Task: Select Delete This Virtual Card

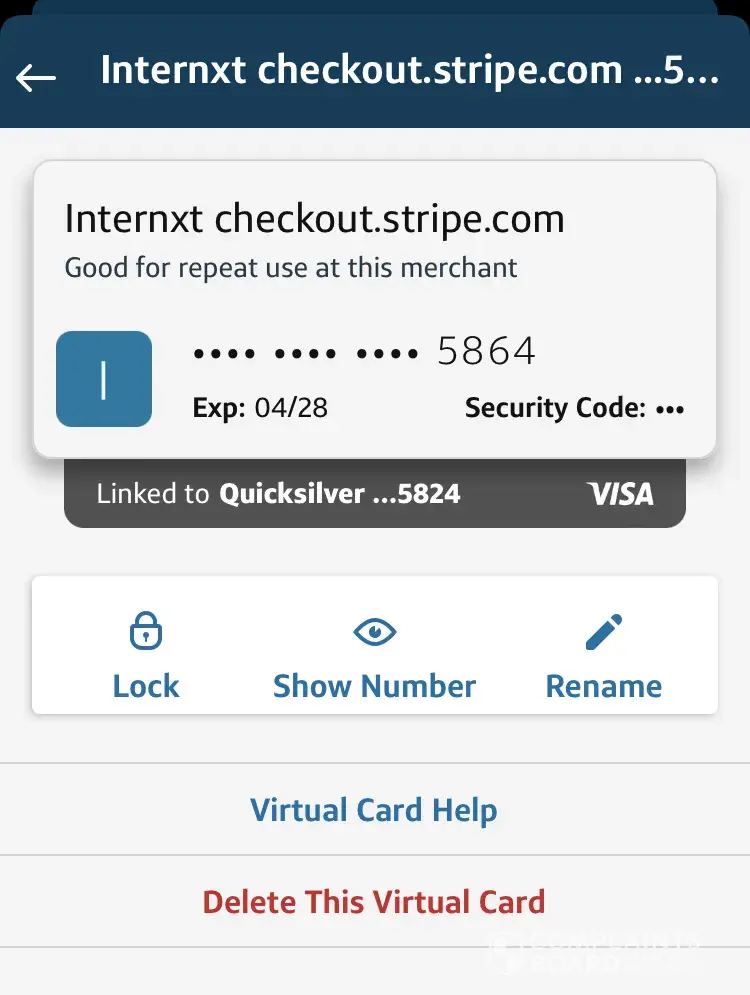Action: [374, 901]
